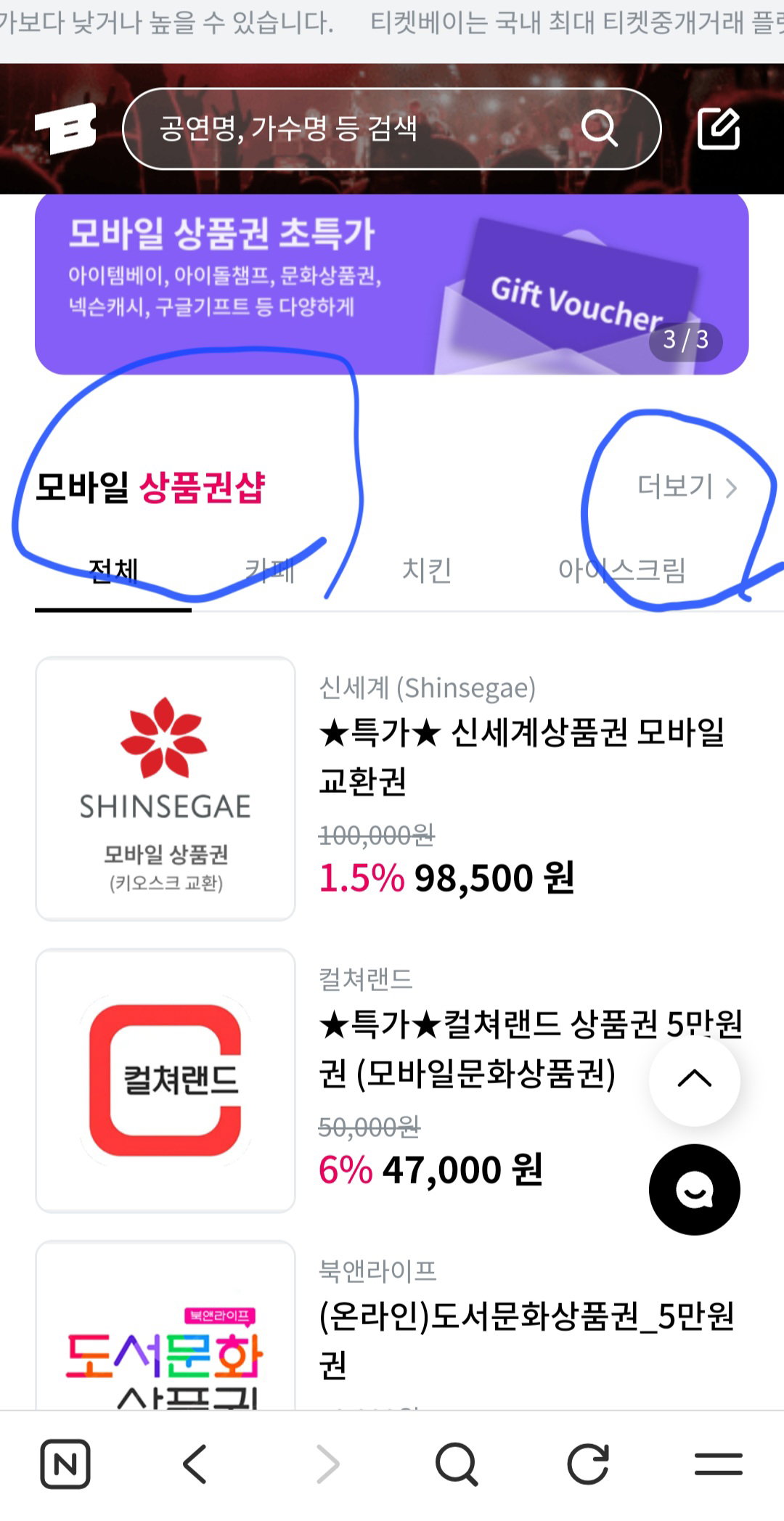The height and width of the screenshot is (1521, 784).
Task: Open the 모바일 상품권 초특가 banner
Action: [392, 284]
